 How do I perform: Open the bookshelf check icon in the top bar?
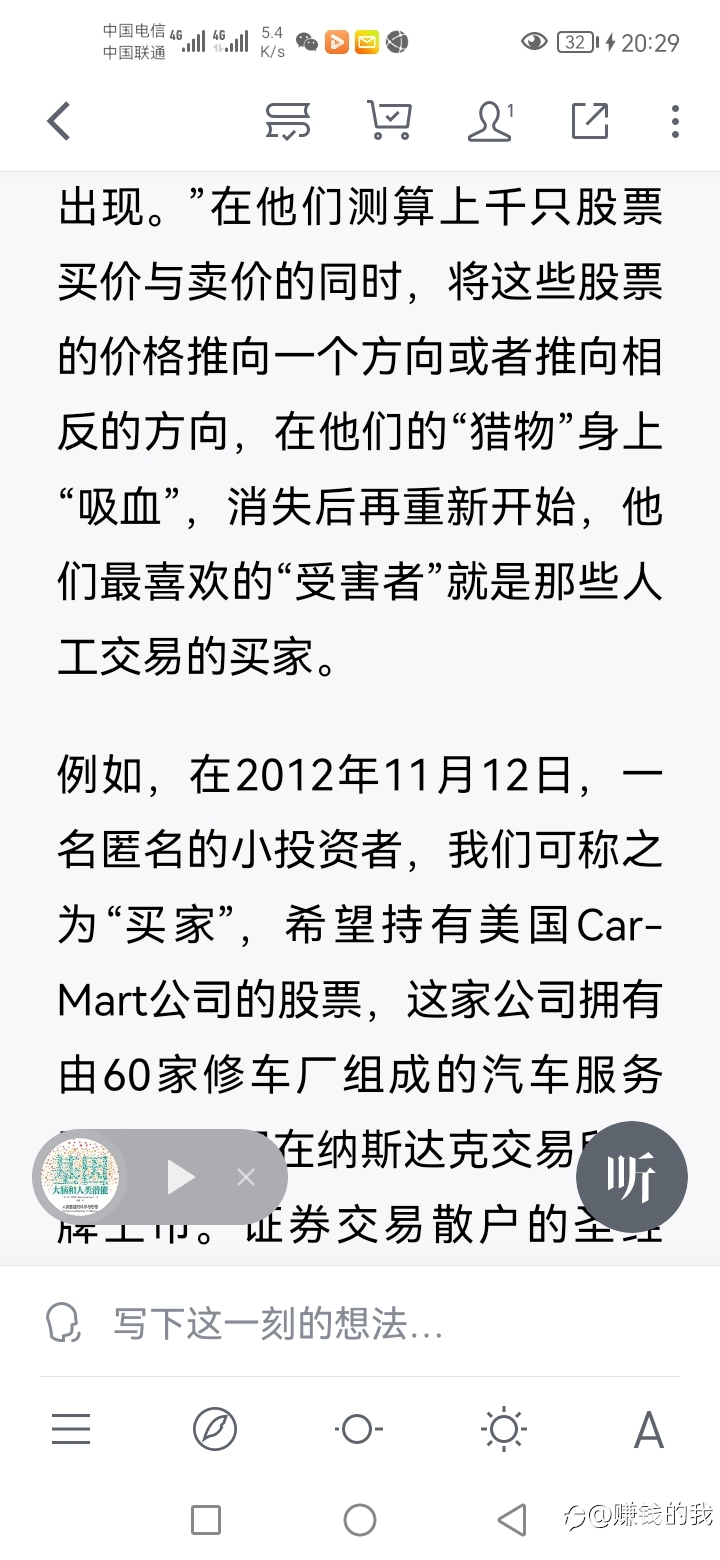click(x=287, y=121)
